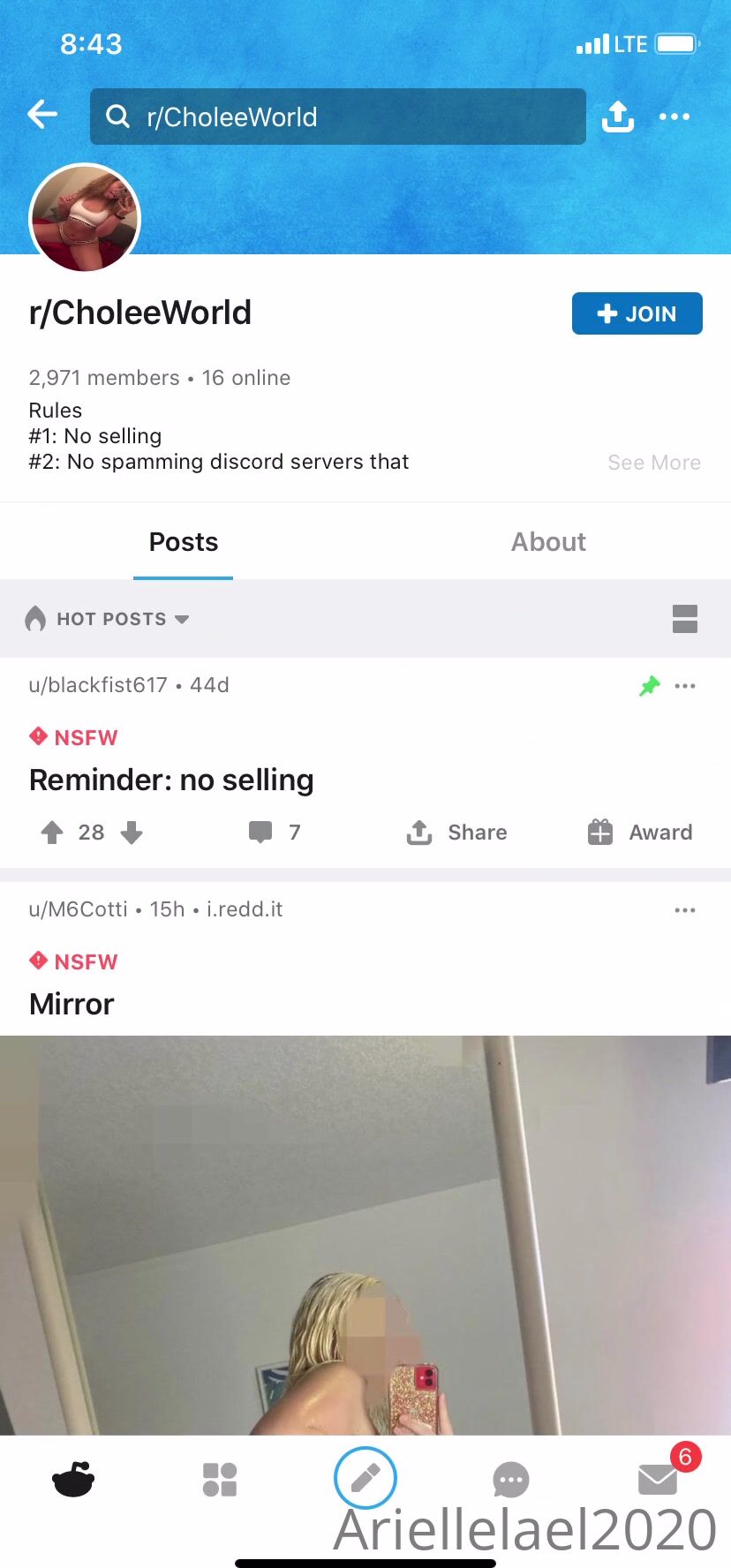Open options for u/M6Cotti's Mirror post

684,910
